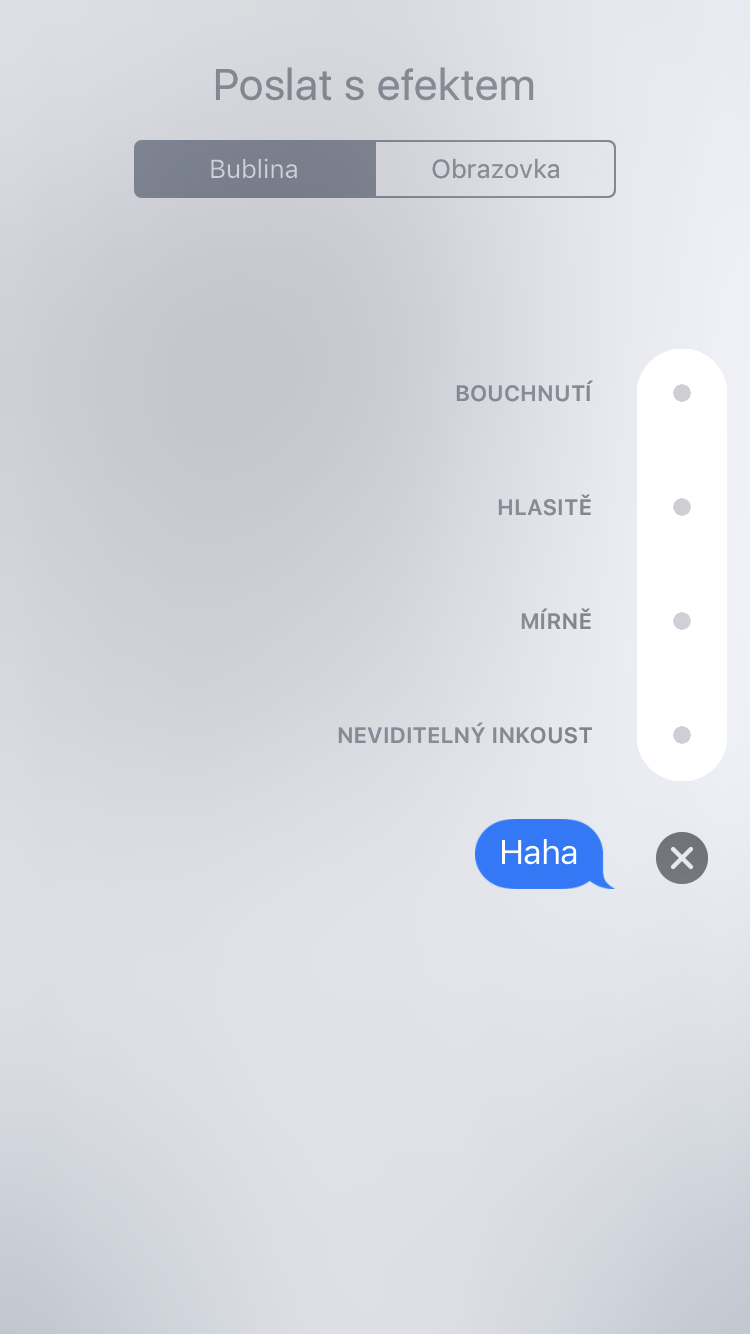Close the send with effect screen
Viewport: 750px width, 1334px height.
coord(682,858)
